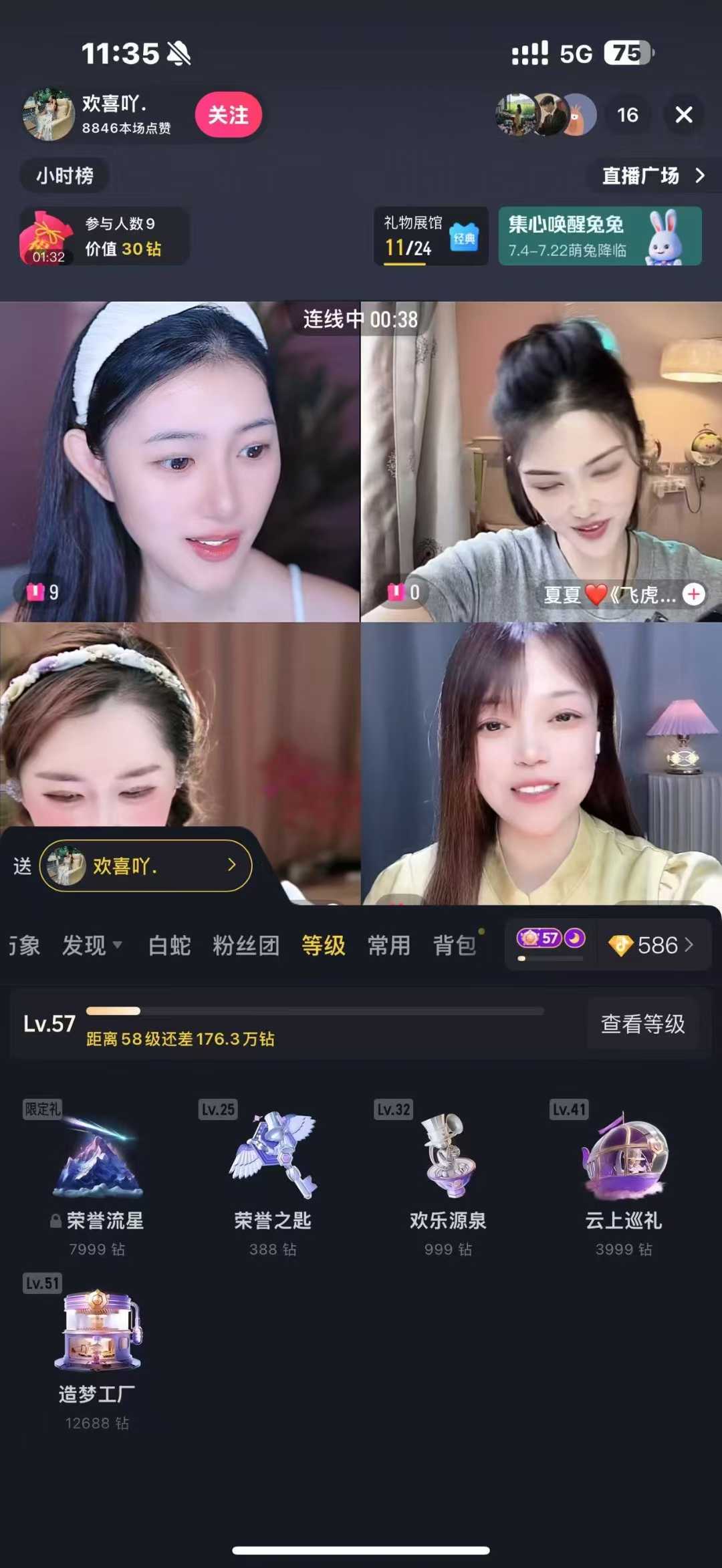Screen dimensions: 722x1568
Task: Switch to the 白蛇 gift tab
Action: pyautogui.click(x=169, y=945)
